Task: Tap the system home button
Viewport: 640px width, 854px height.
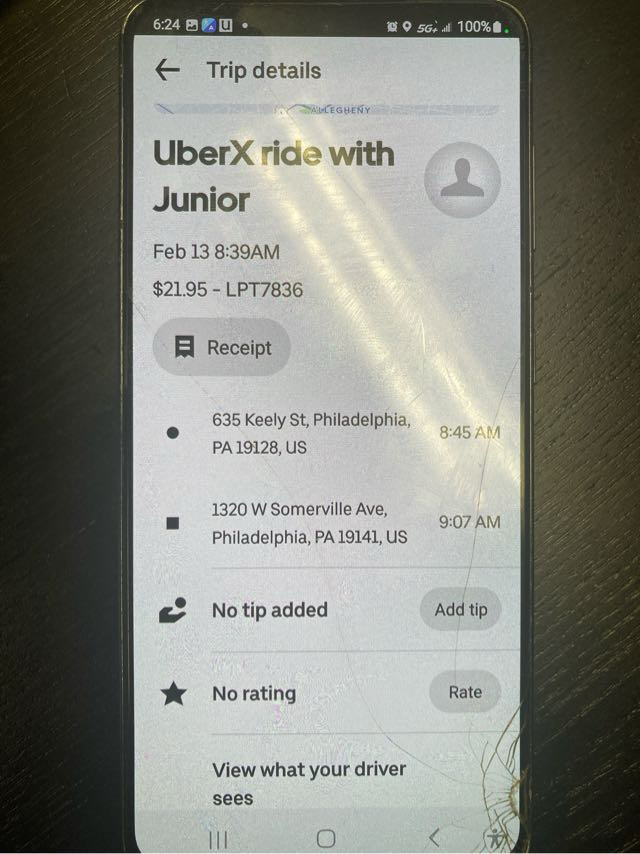Action: [x=326, y=838]
